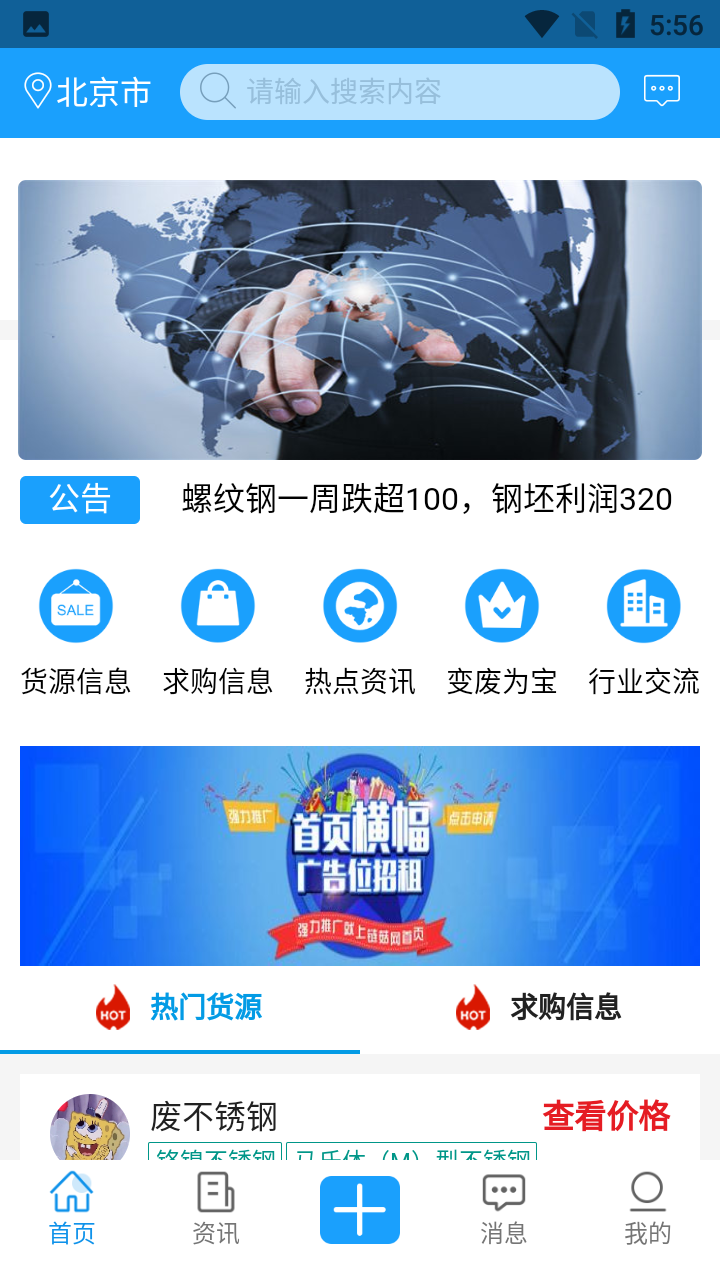Image resolution: width=720 pixels, height=1280 pixels.
Task: Open the world map banner
Action: pyautogui.click(x=360, y=320)
